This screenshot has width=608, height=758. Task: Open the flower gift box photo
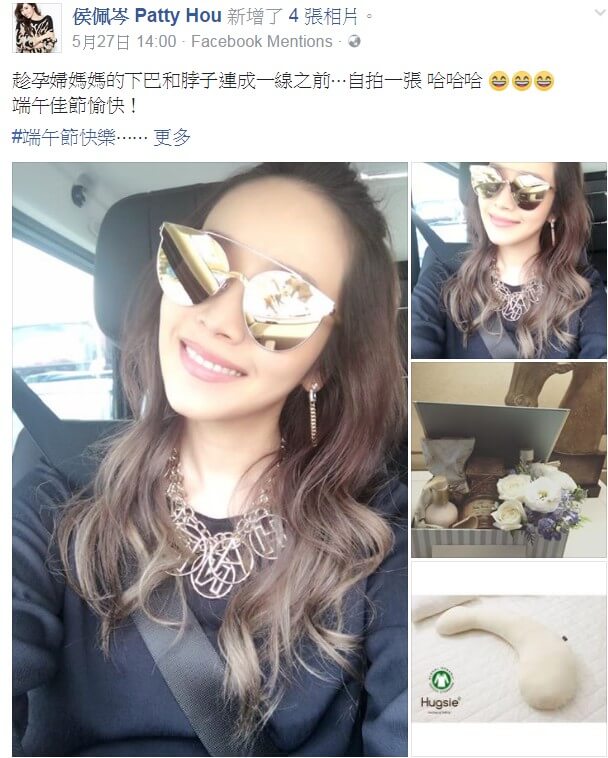pos(508,459)
